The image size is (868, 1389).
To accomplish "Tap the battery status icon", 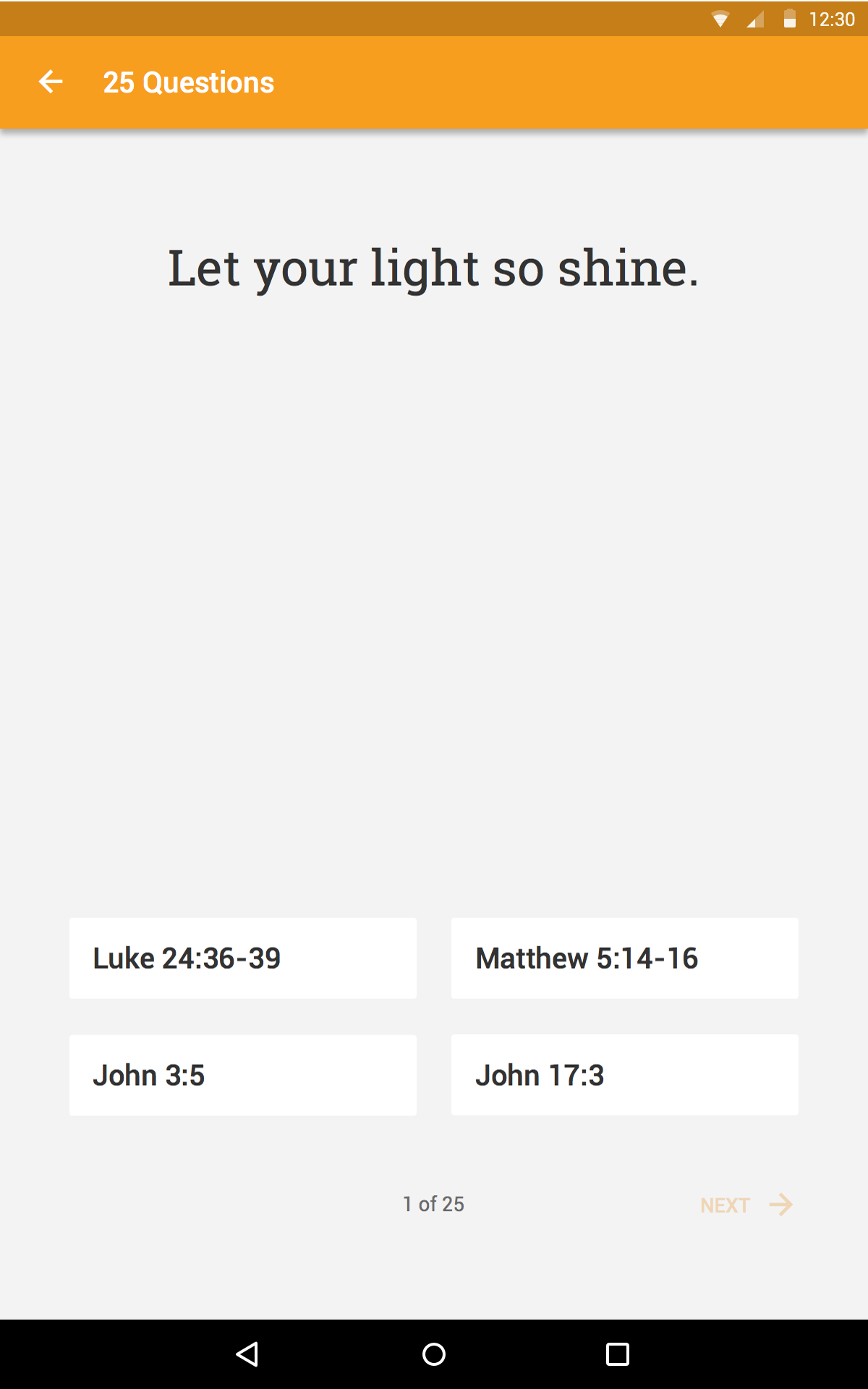I will [x=788, y=20].
